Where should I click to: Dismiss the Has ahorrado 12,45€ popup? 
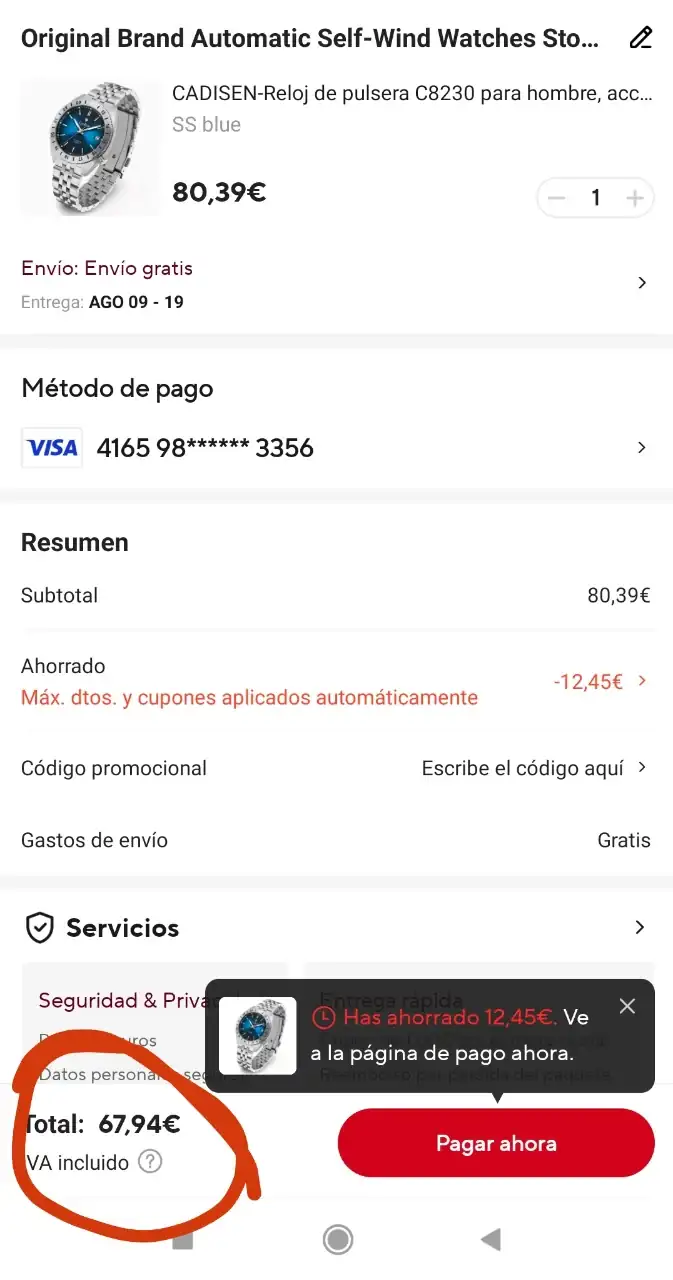coord(627,1006)
